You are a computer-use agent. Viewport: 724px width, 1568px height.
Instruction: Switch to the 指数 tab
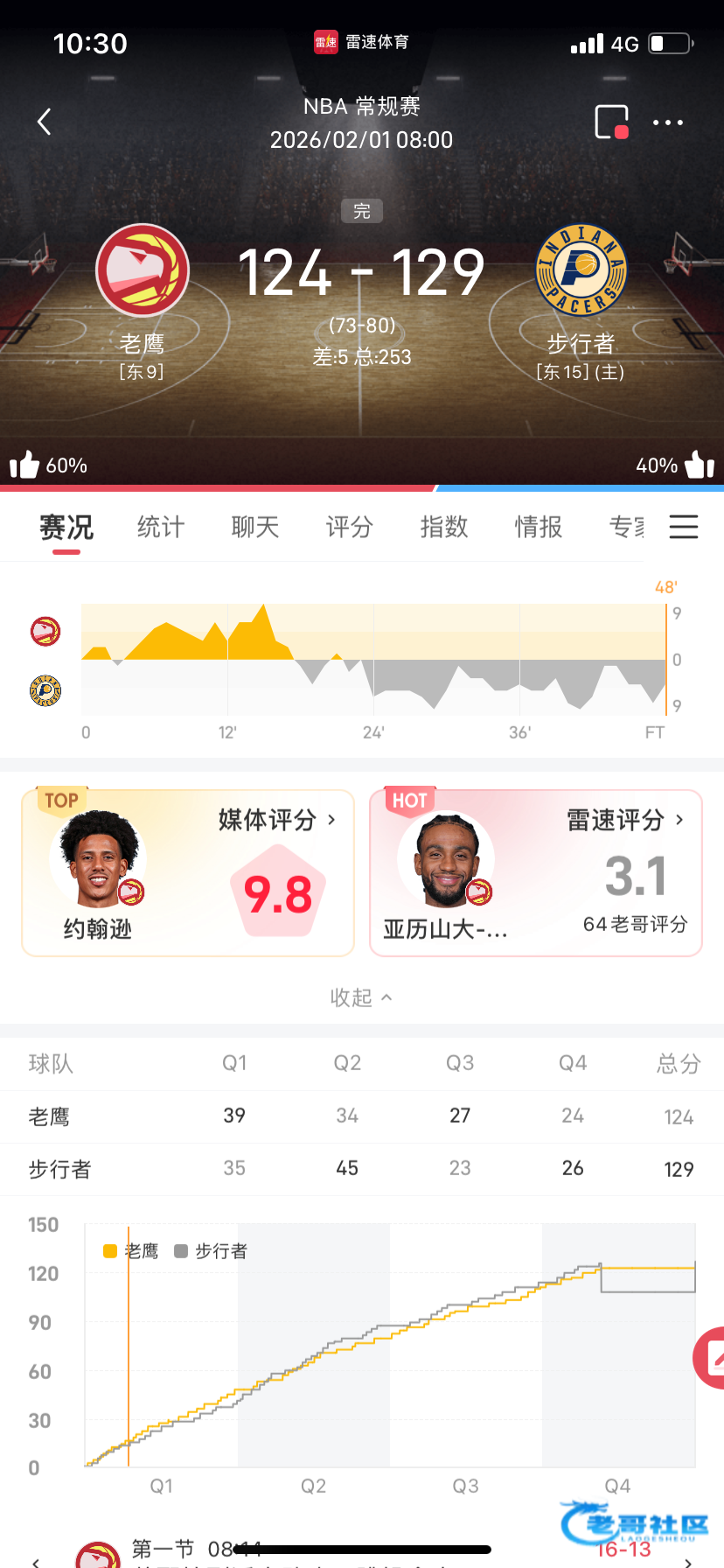tap(444, 527)
